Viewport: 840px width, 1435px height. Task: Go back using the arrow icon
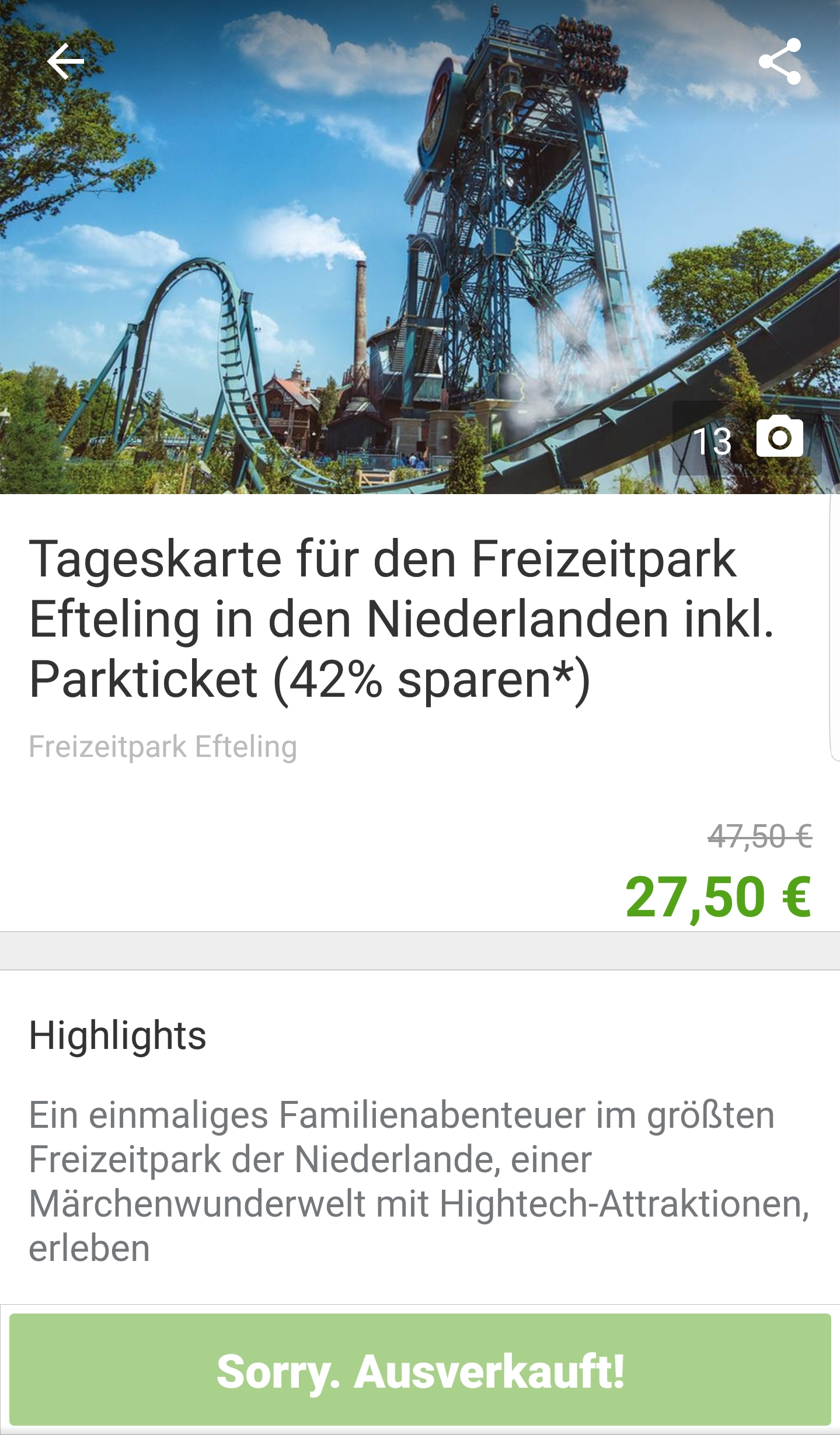(65, 61)
